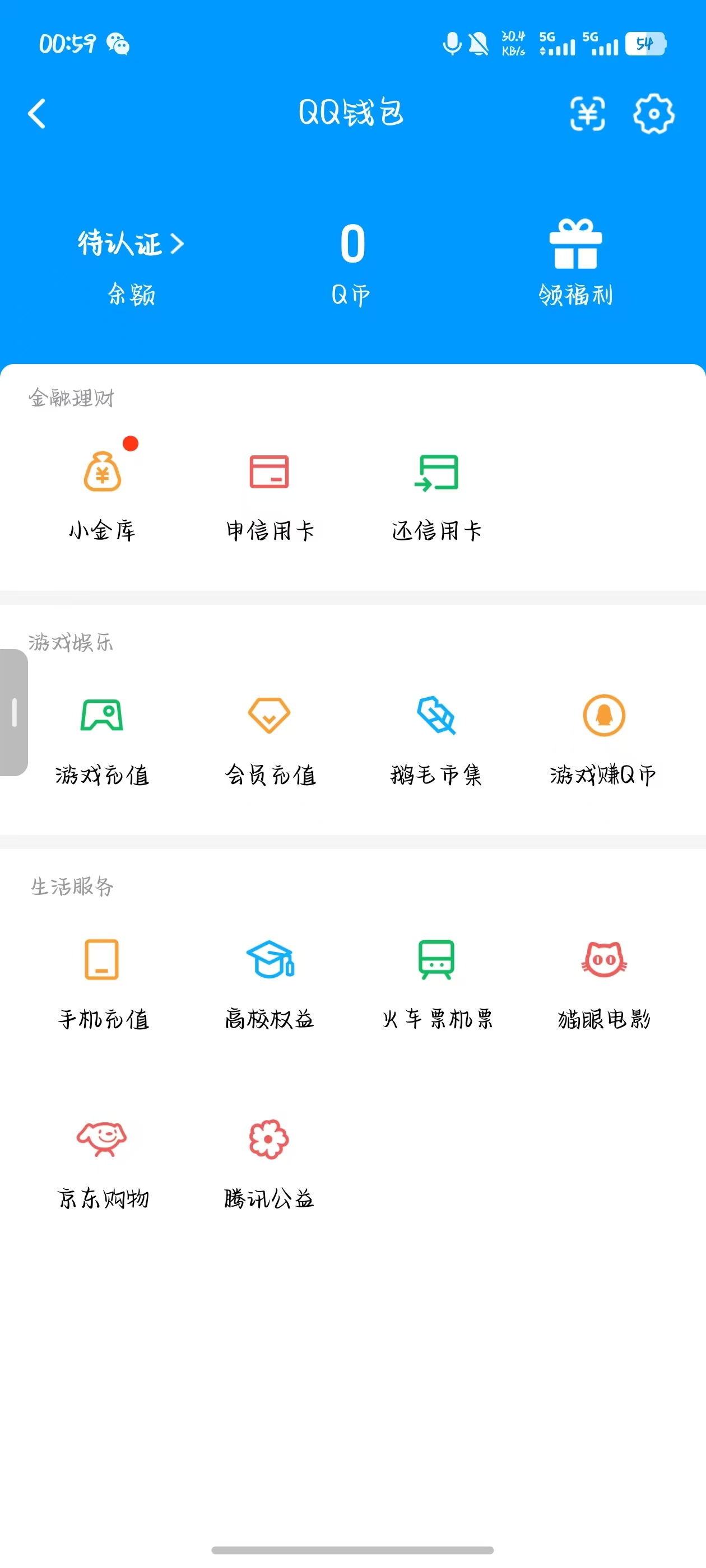Open 还信用卡 credit card repayment

click(x=436, y=493)
